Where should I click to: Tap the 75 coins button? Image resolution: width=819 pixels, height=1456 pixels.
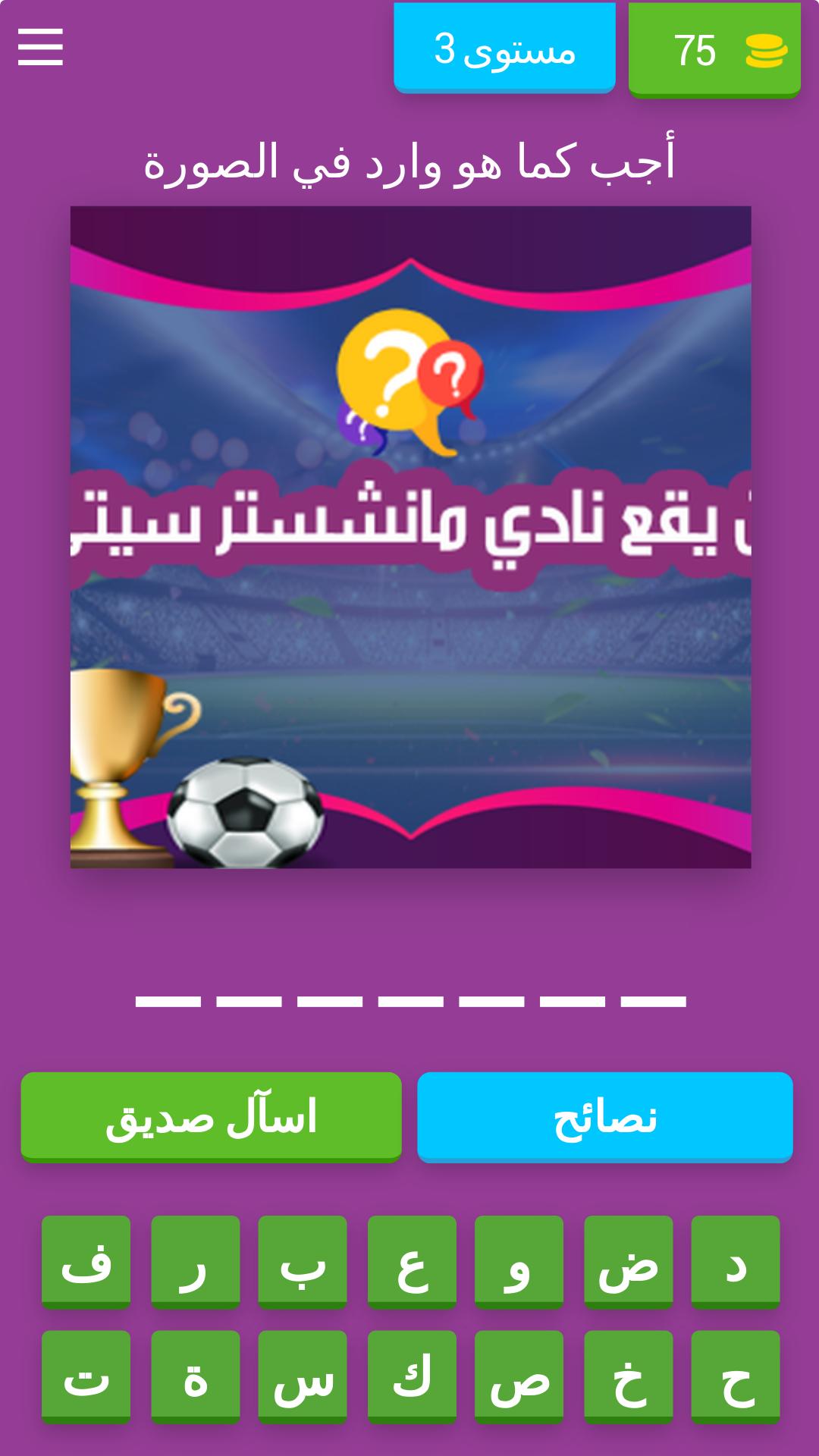coord(714,50)
